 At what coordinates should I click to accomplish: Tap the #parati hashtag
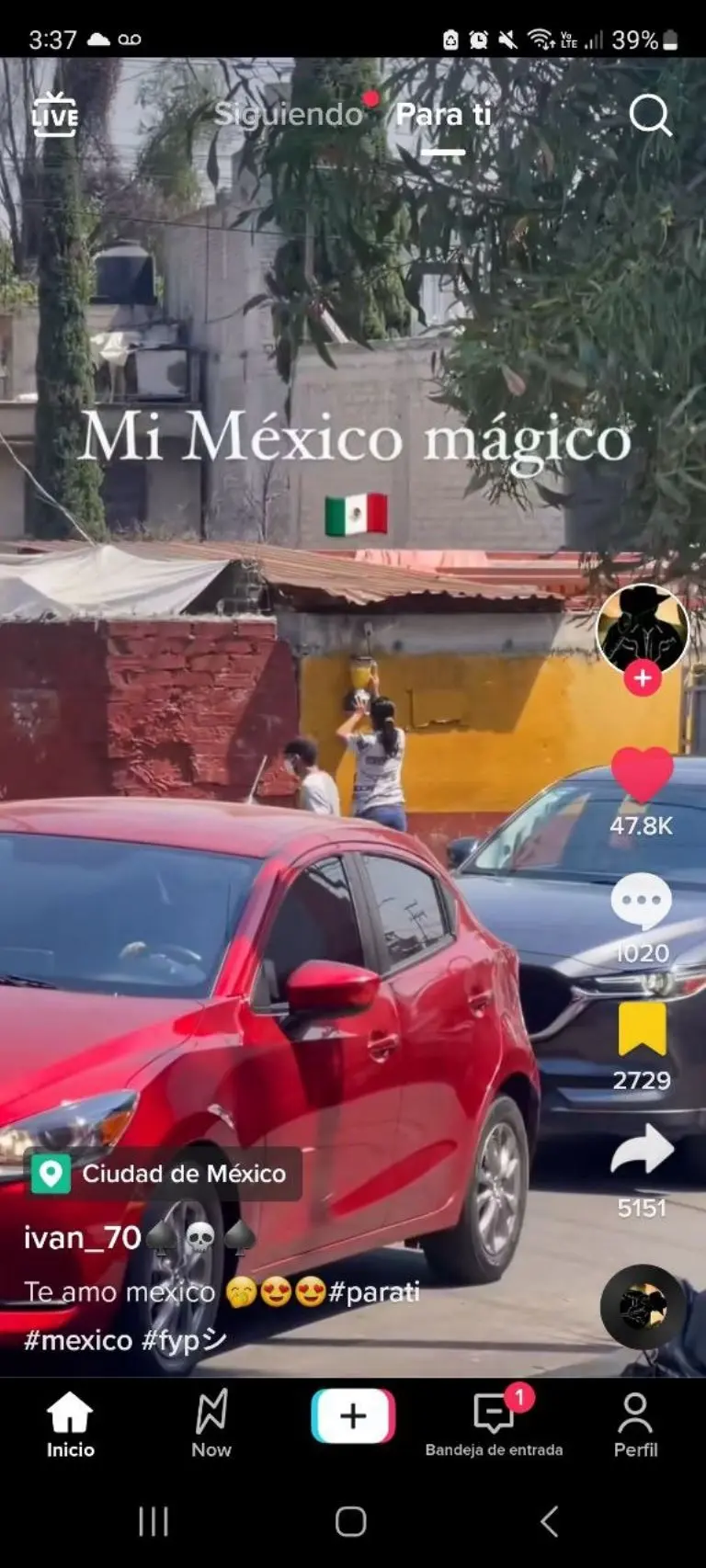point(374,1292)
